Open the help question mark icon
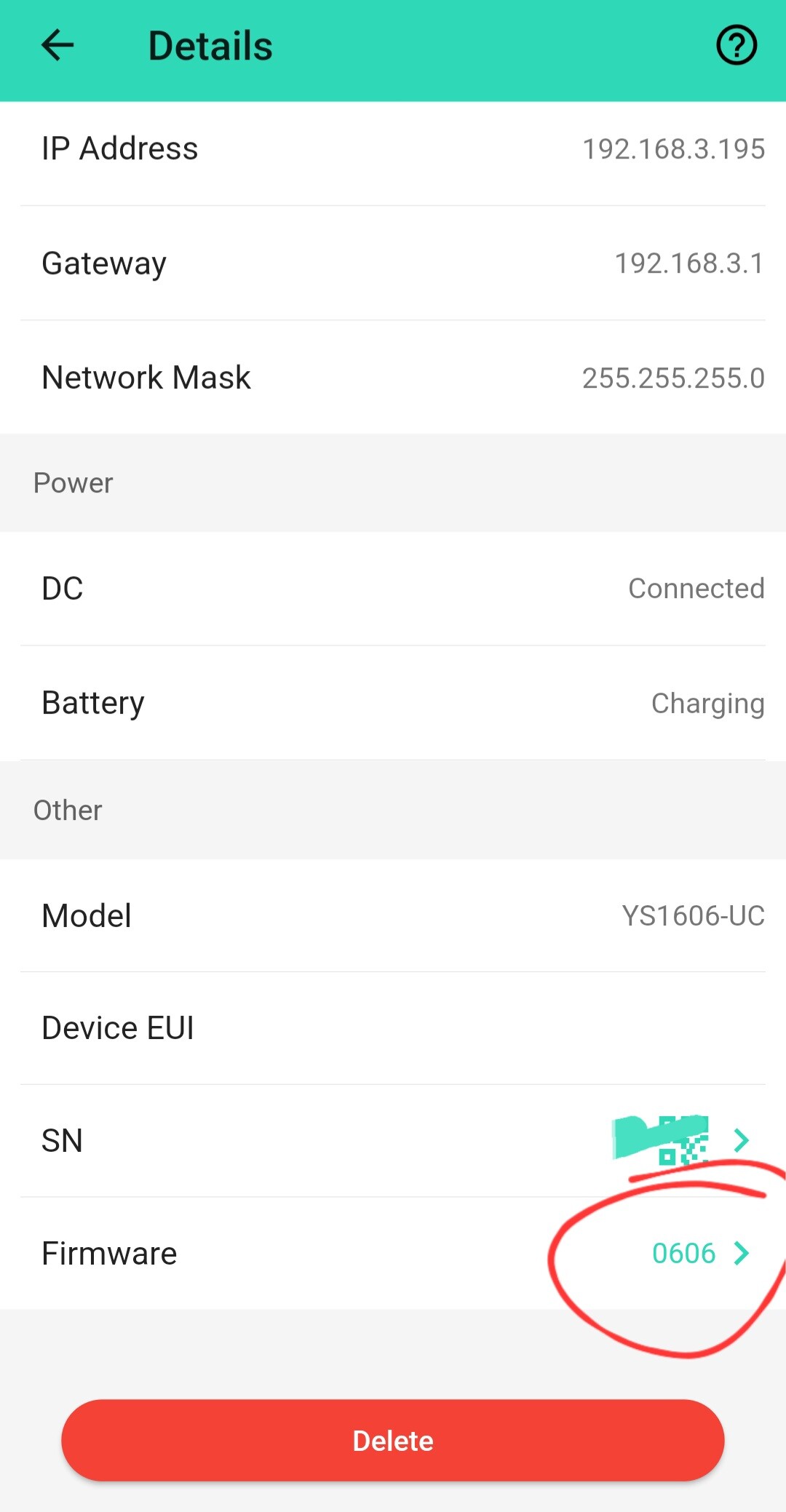The height and width of the screenshot is (1512, 786). [x=737, y=46]
